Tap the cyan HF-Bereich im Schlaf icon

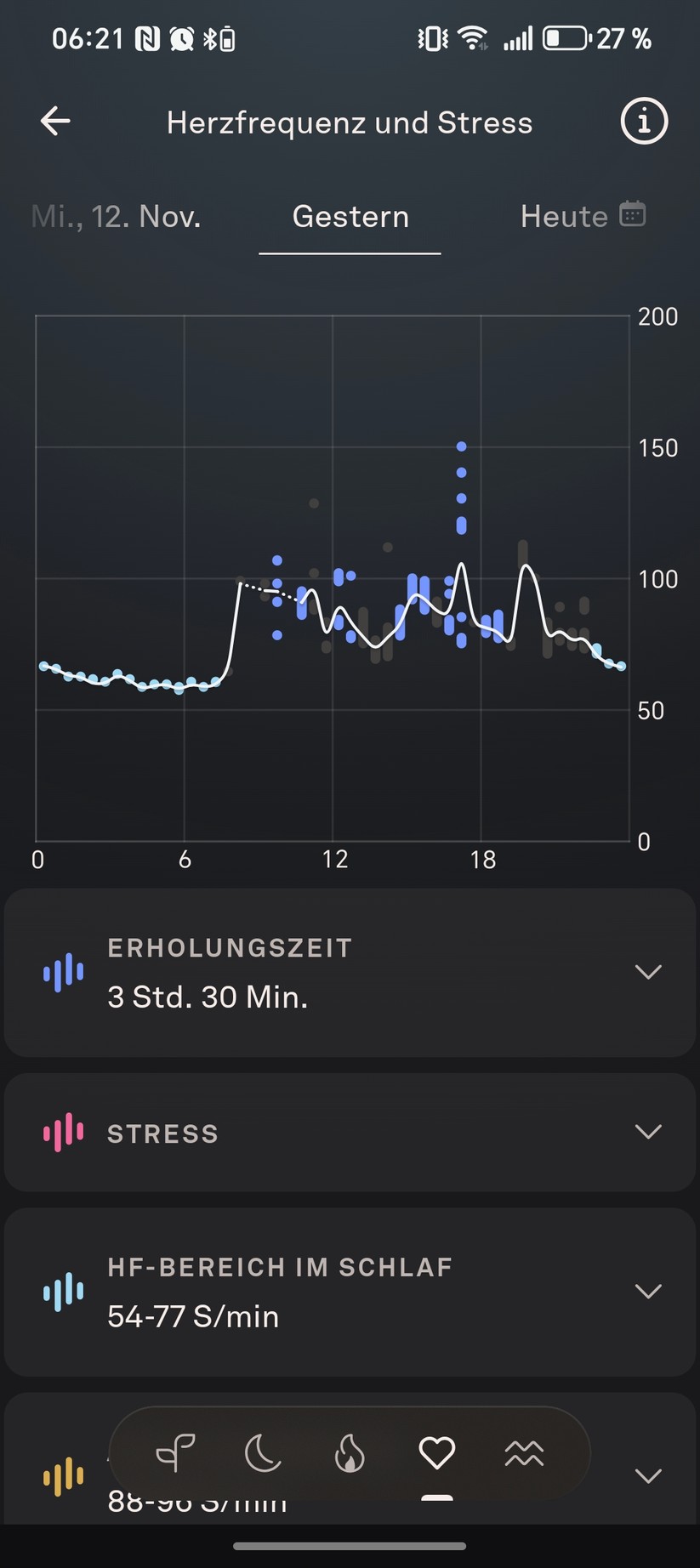[62, 1291]
